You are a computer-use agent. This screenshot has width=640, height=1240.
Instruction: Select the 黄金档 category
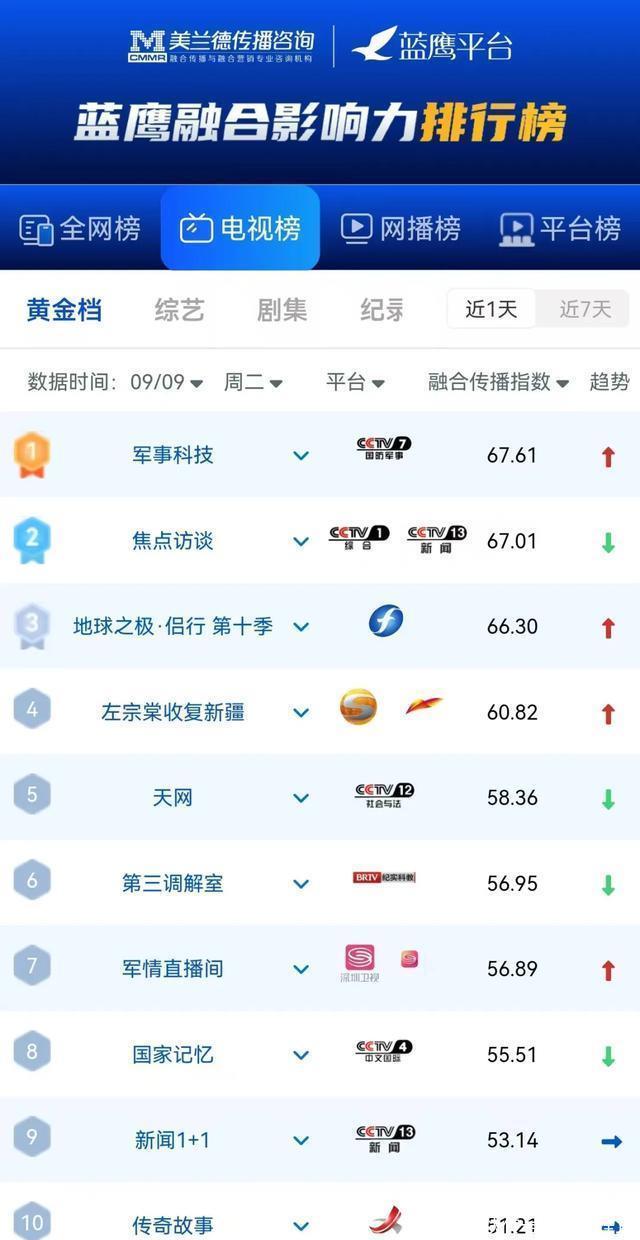64,310
